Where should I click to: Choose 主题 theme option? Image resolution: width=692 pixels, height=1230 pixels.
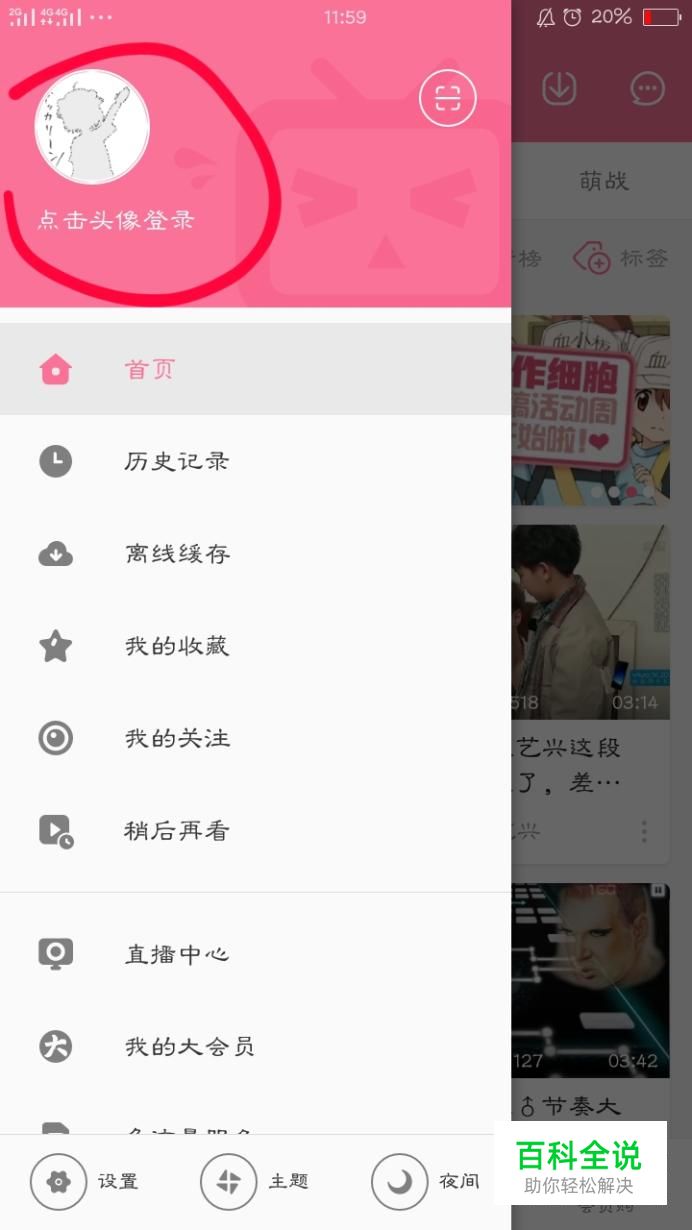pos(255,1181)
